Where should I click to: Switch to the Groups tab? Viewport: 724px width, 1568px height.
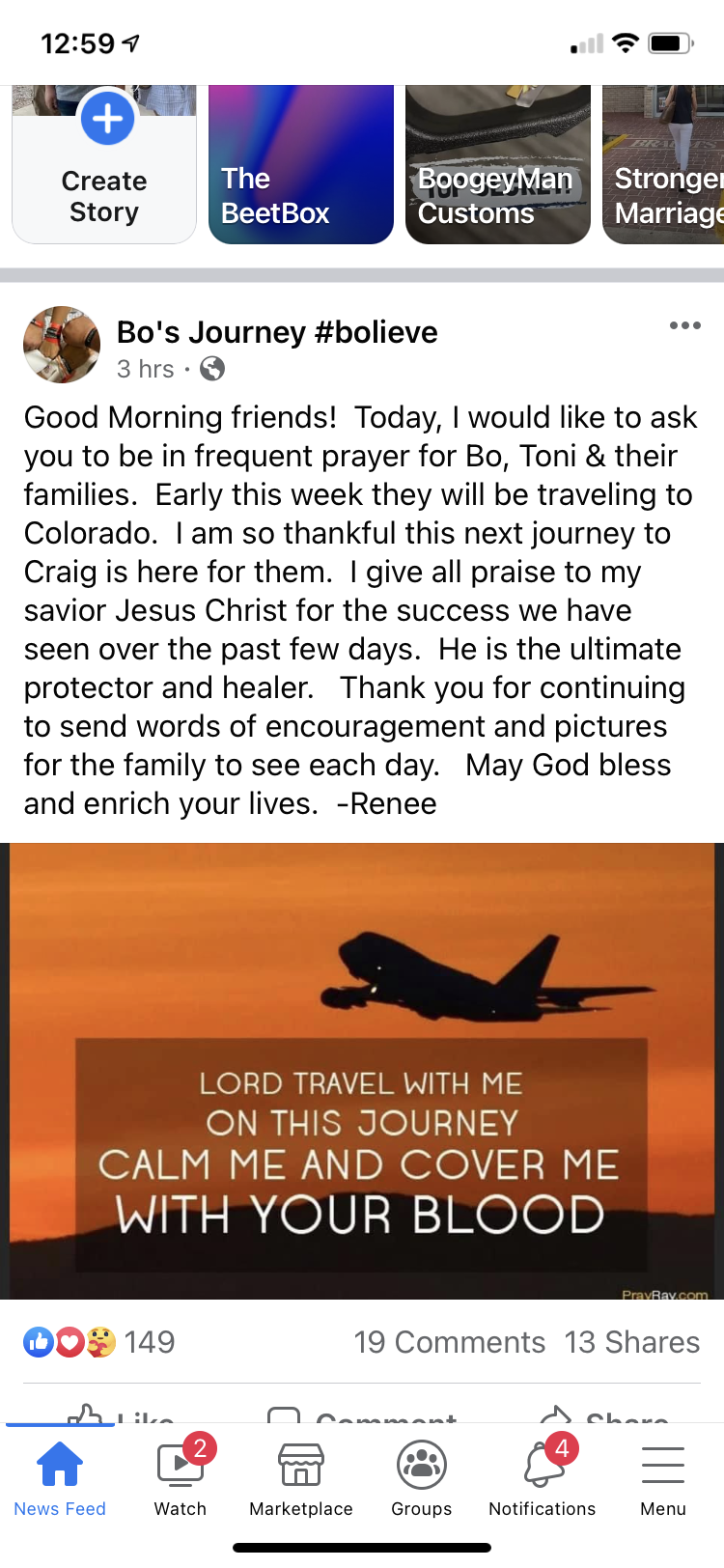coord(422,1479)
